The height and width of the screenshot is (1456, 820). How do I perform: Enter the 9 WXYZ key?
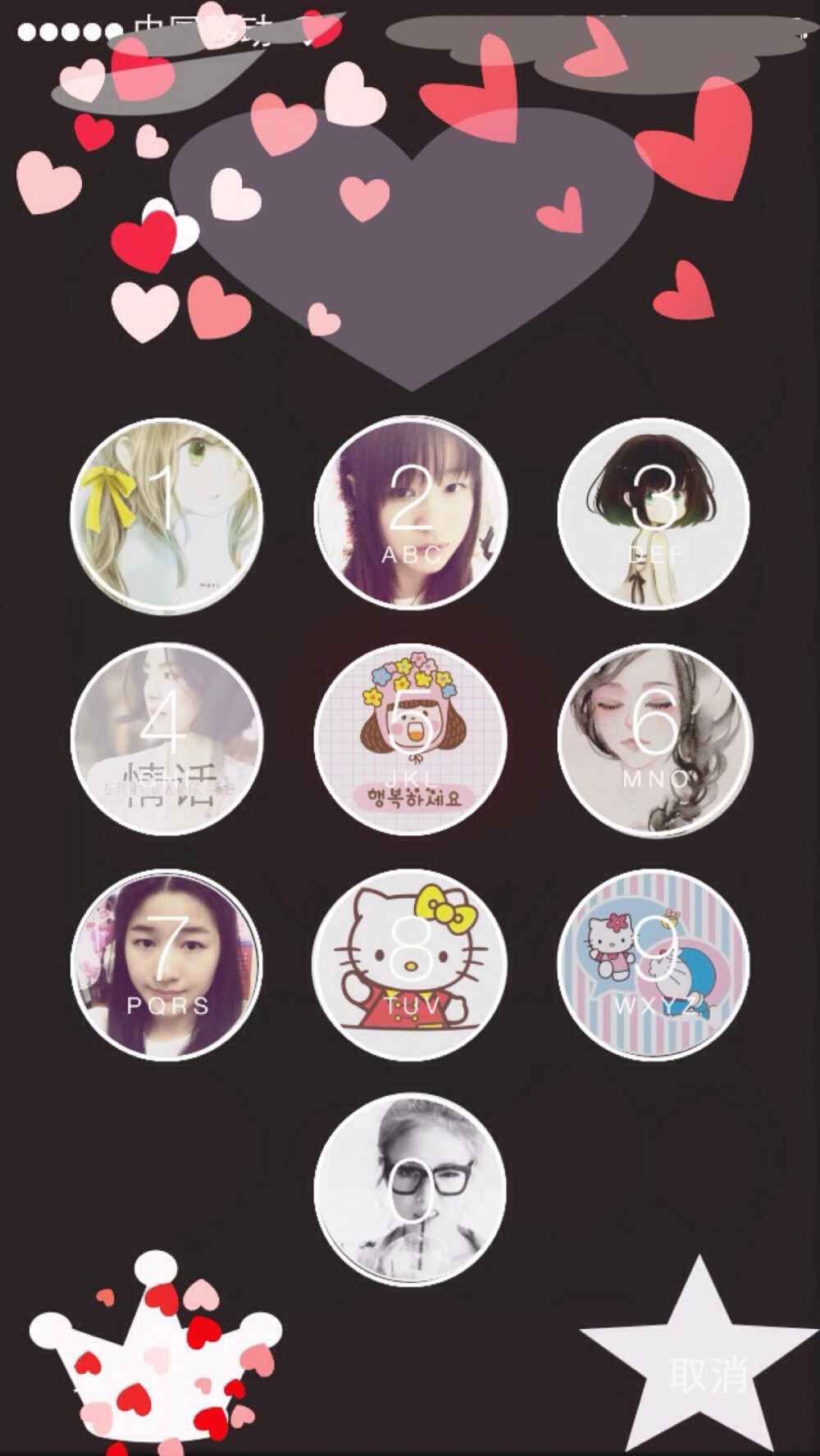tap(654, 964)
